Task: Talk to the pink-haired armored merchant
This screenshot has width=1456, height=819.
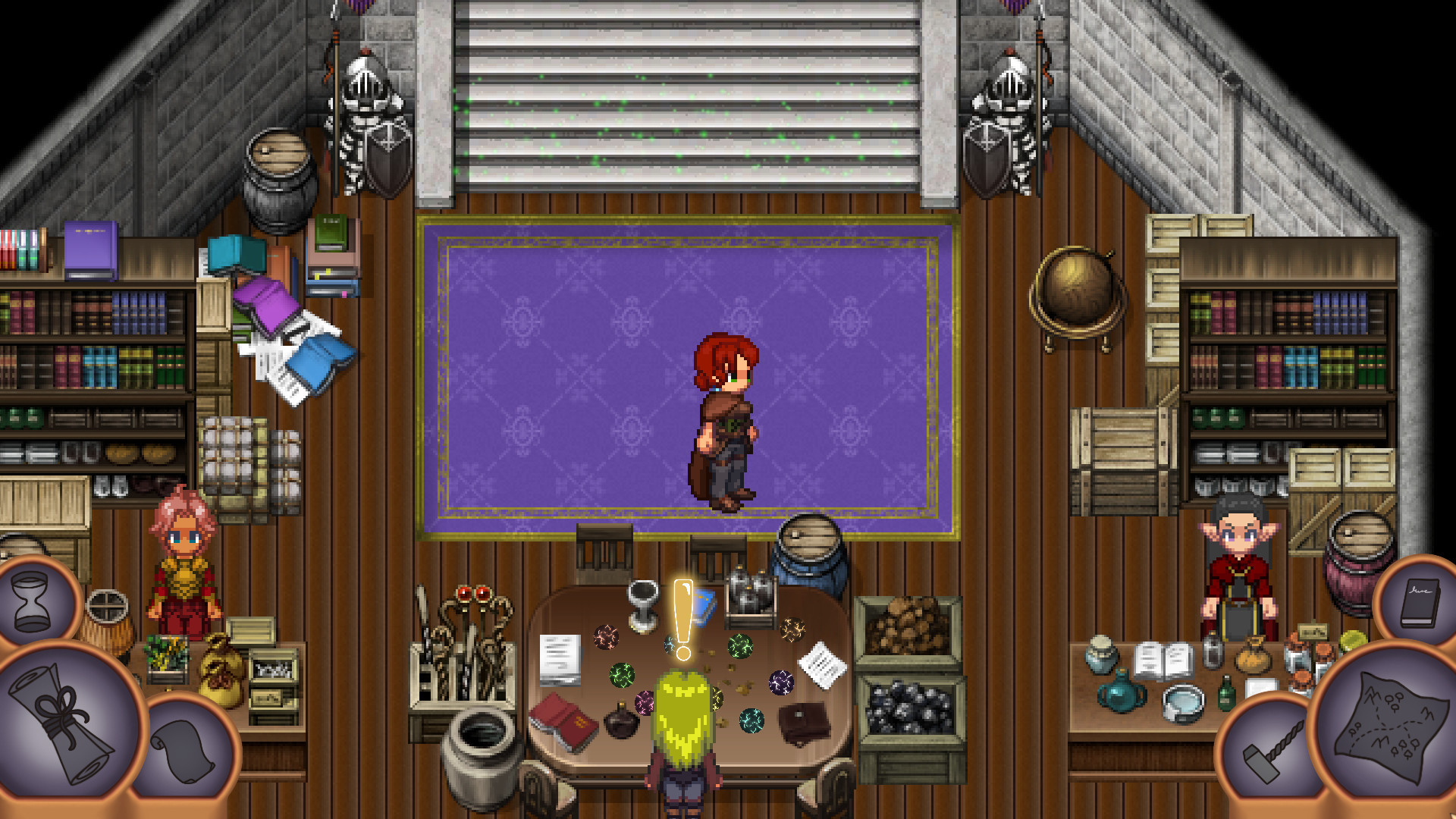Action: (x=184, y=565)
